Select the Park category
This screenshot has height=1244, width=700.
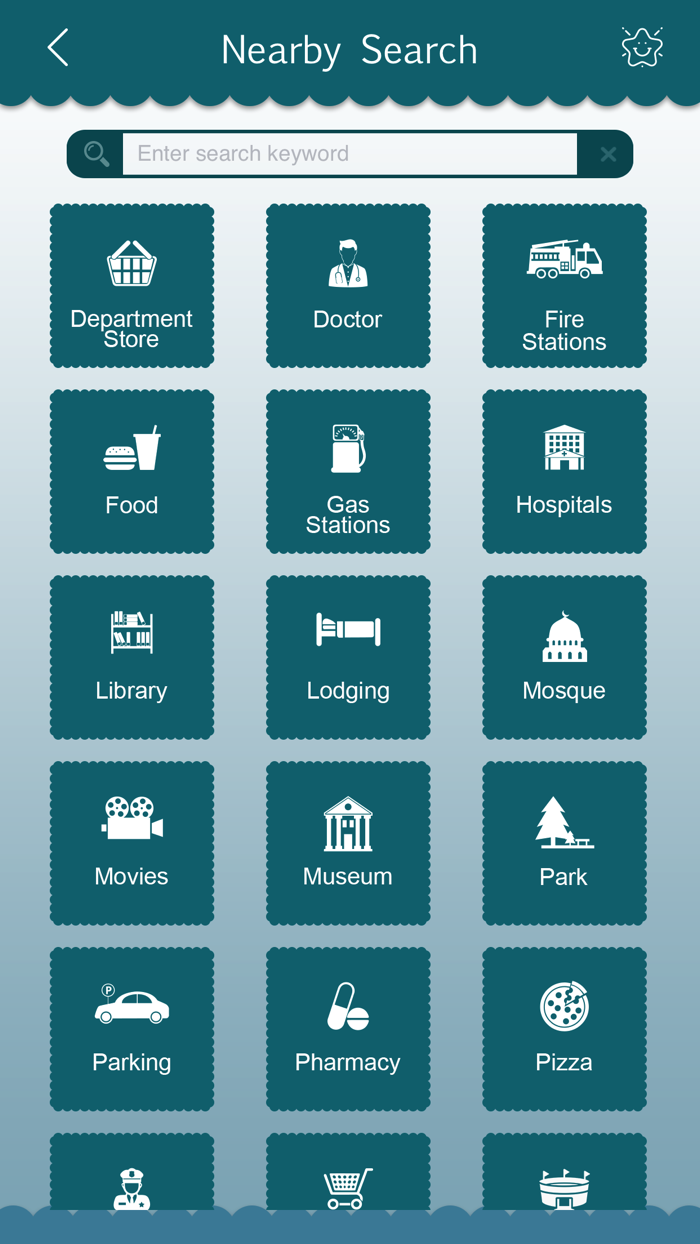564,843
